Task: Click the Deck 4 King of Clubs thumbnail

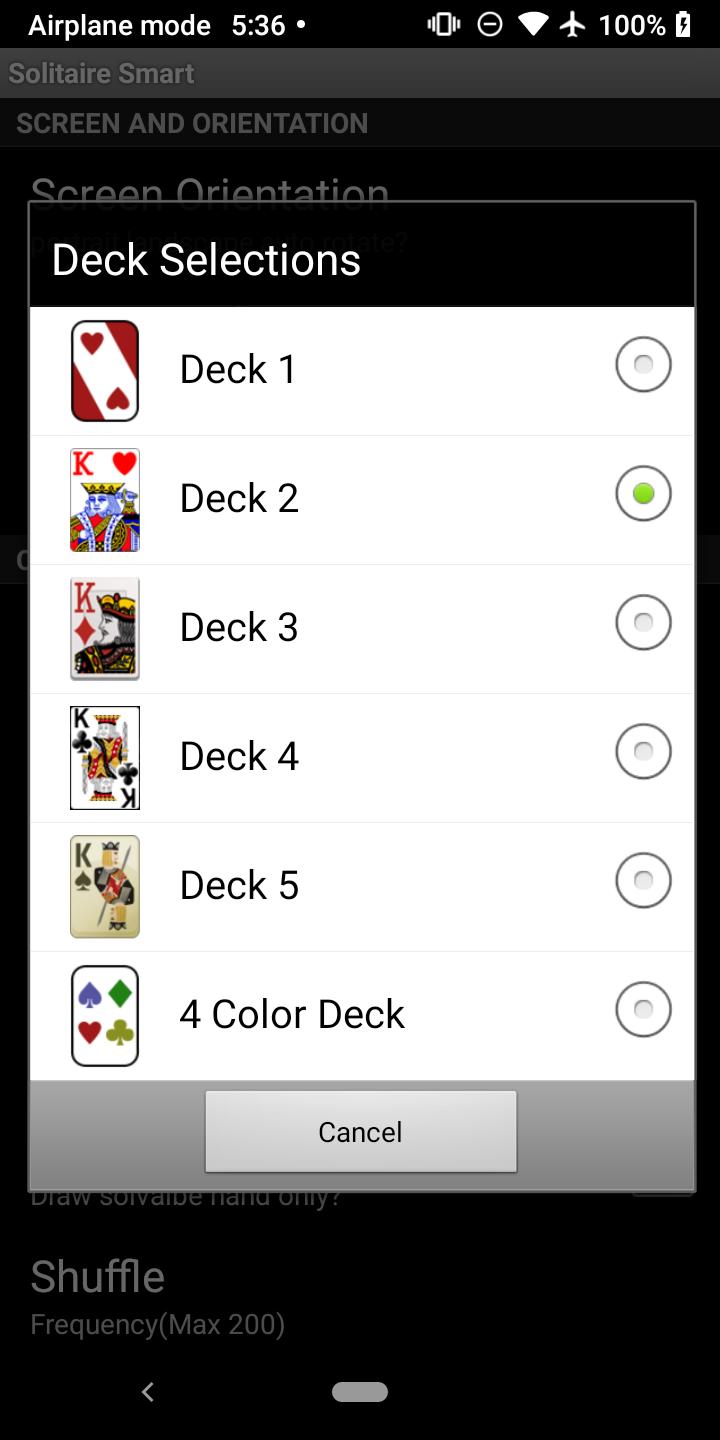Action: [x=104, y=757]
